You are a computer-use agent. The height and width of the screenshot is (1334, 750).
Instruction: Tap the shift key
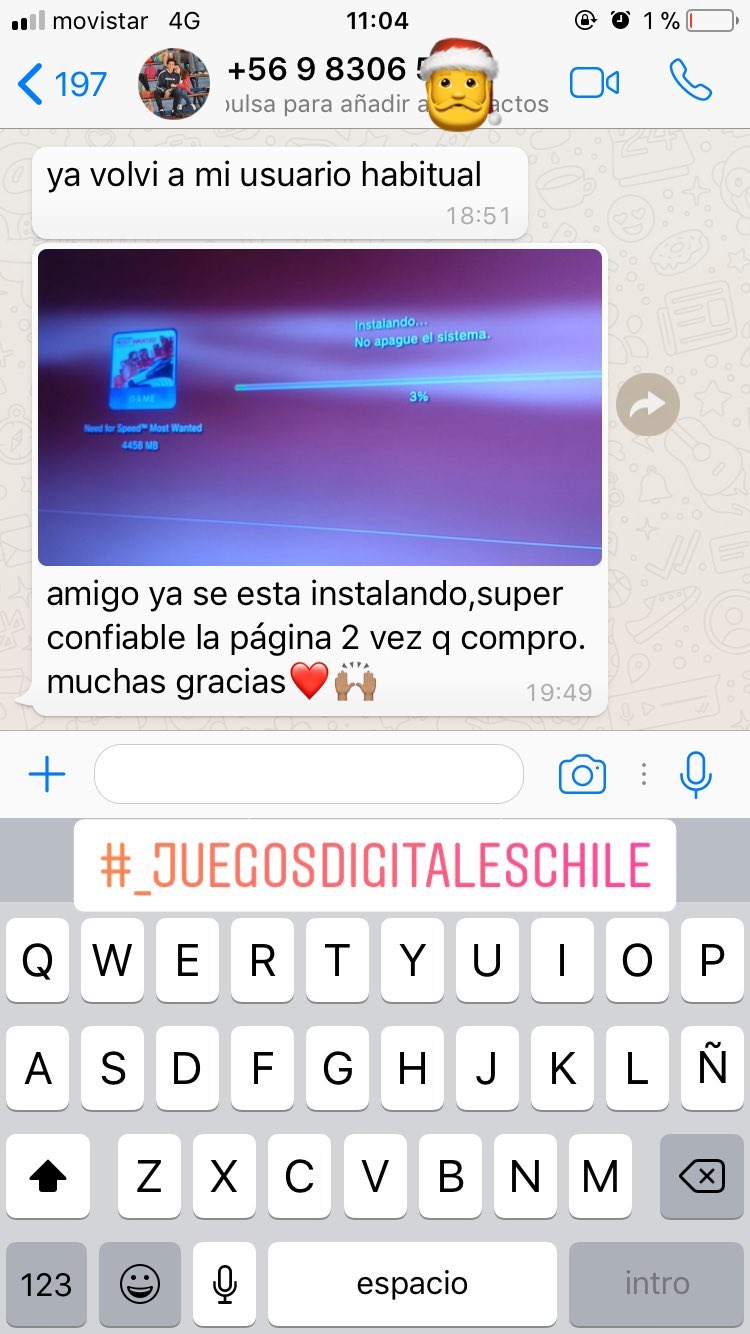pyautogui.click(x=47, y=1176)
